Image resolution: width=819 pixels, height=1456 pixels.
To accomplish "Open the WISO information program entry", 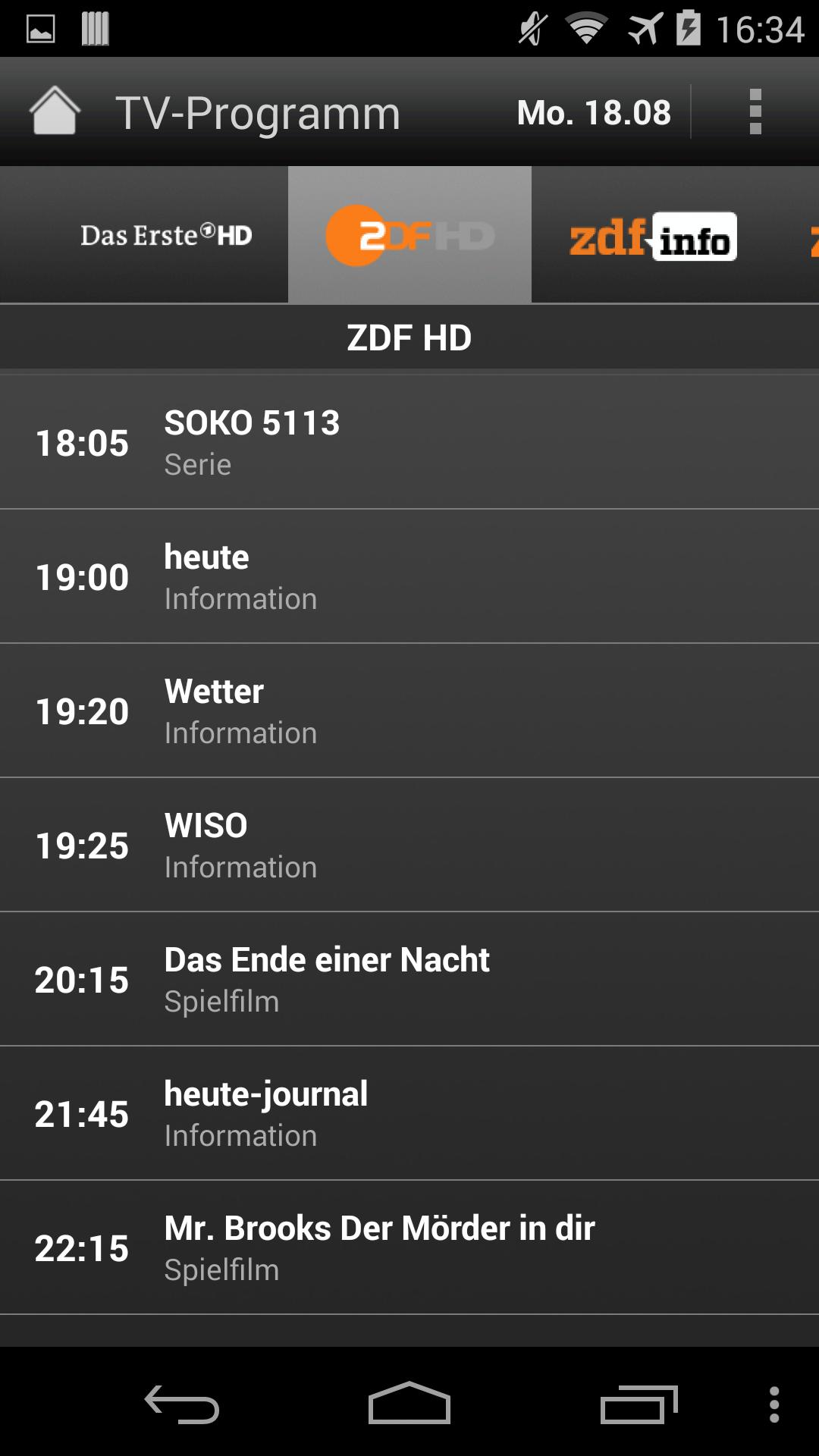I will [409, 844].
